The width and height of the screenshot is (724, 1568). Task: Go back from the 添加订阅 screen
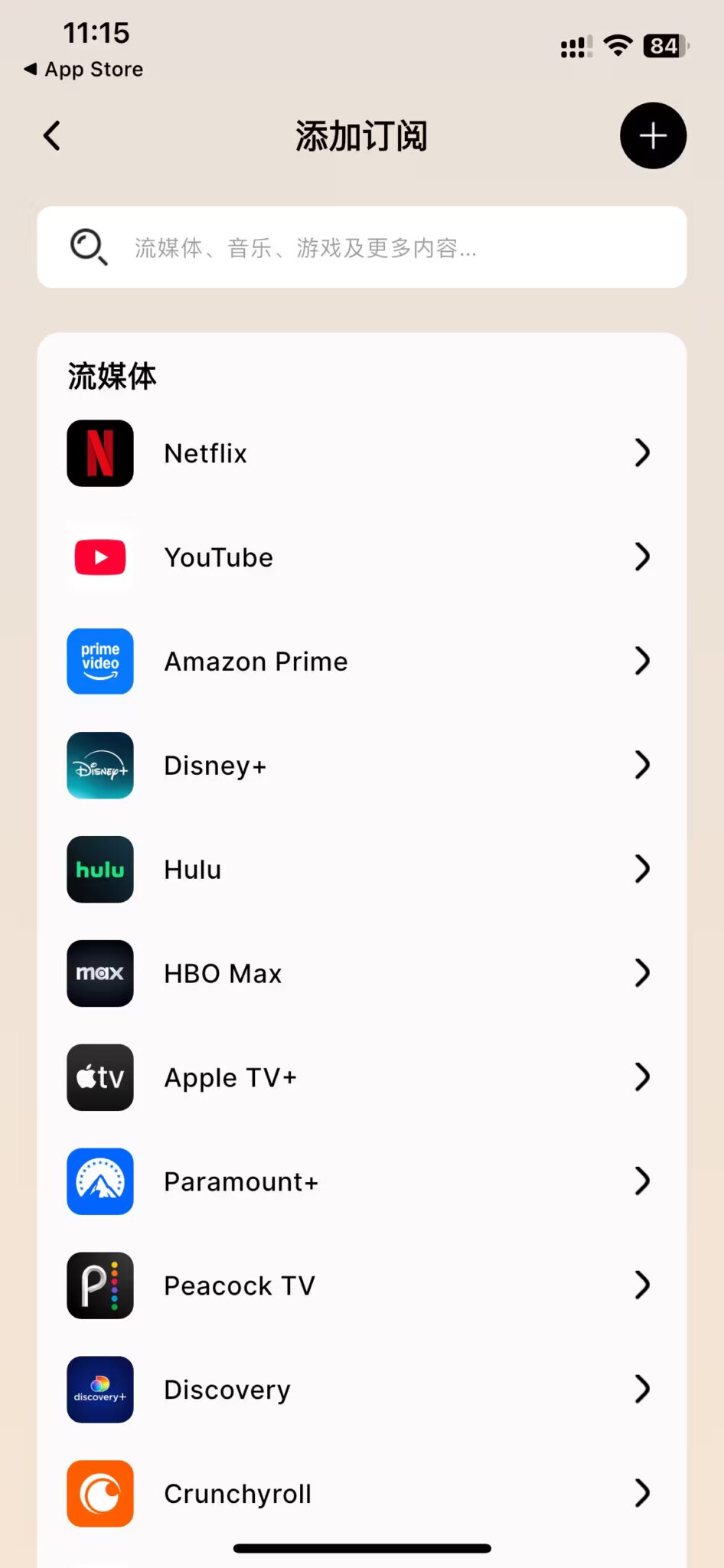(x=52, y=136)
